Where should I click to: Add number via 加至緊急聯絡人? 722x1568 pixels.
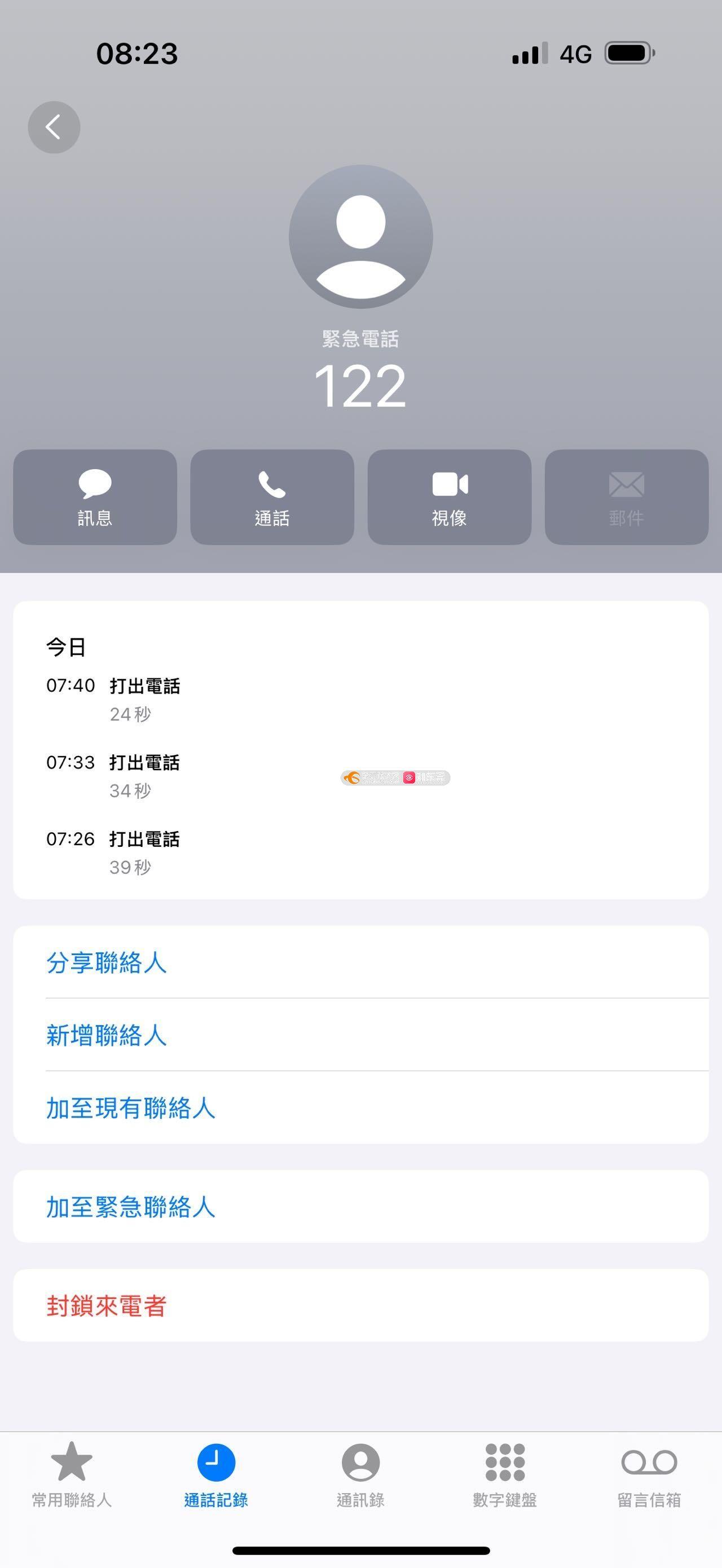[131, 1207]
